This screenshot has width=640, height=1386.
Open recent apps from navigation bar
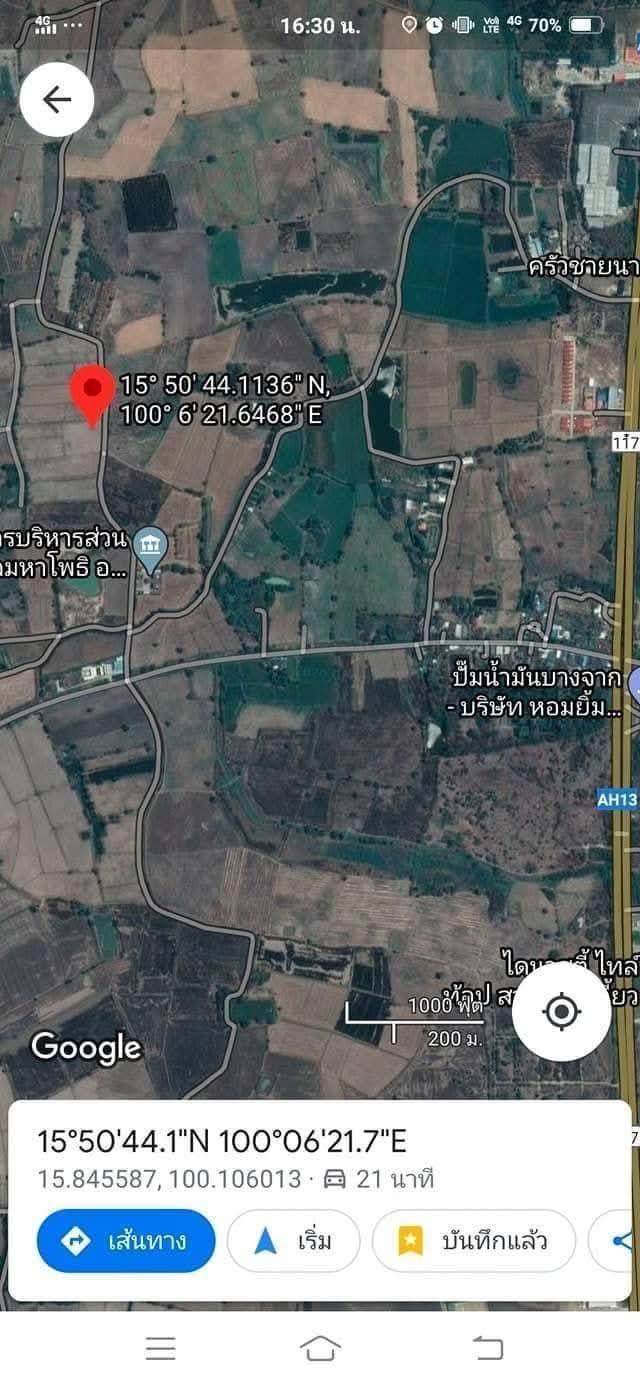pos(160,1348)
